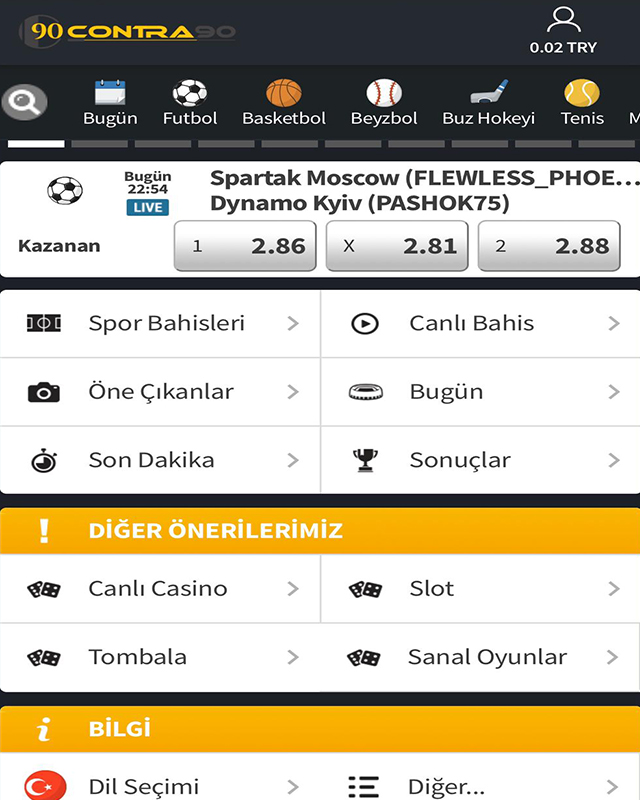Viewport: 640px width, 800px height.
Task: Open Dil Seçimi language selection
Action: [160, 786]
